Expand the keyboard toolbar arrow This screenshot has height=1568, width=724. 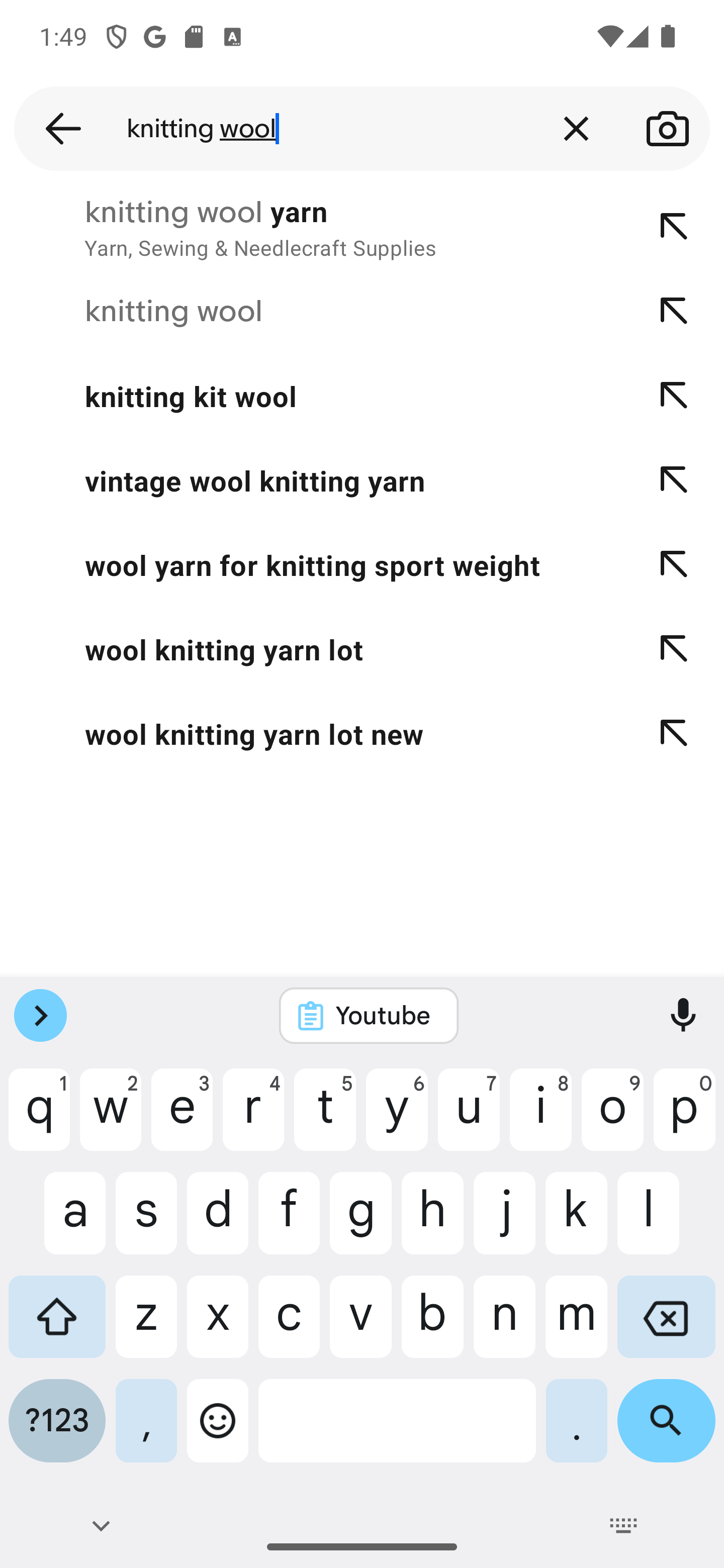(x=40, y=1015)
